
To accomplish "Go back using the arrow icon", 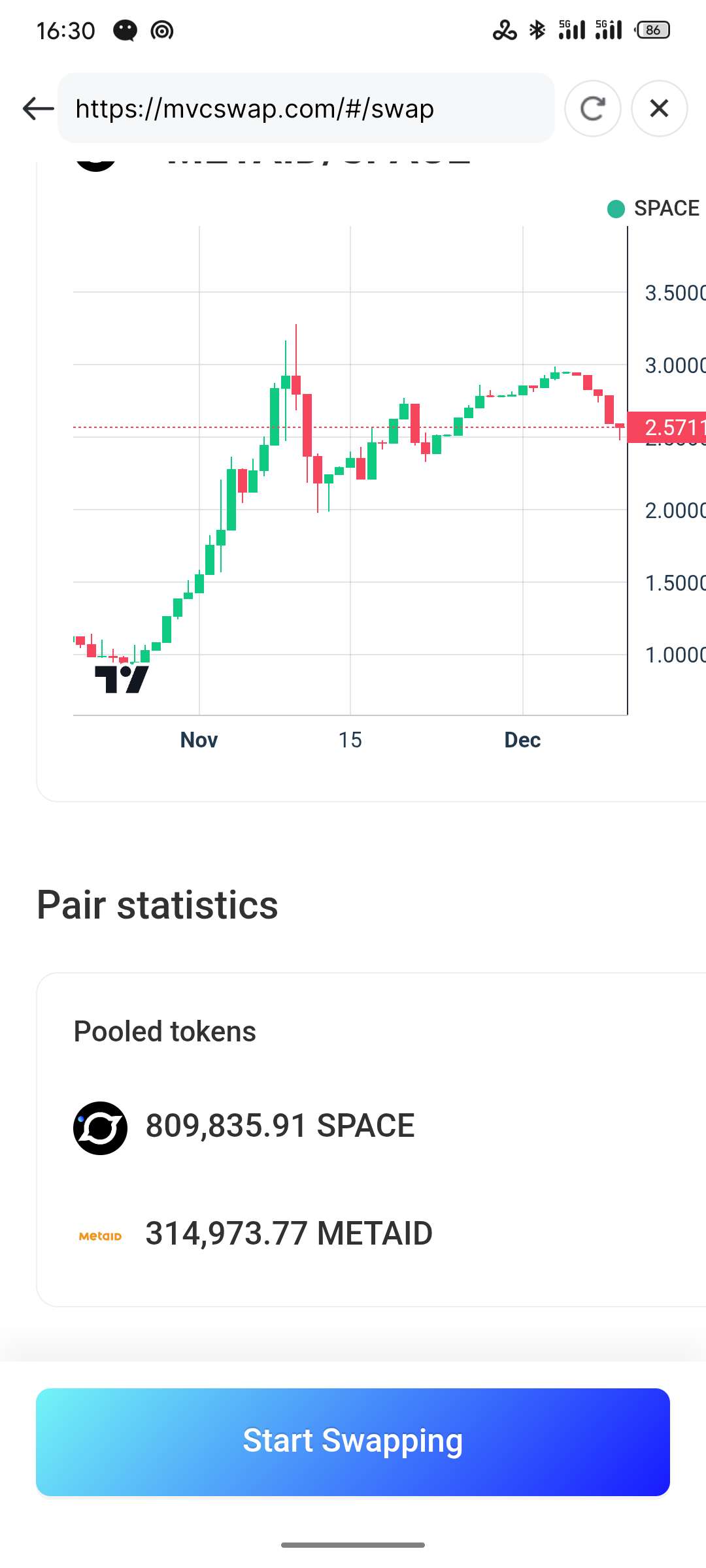I will [x=38, y=108].
